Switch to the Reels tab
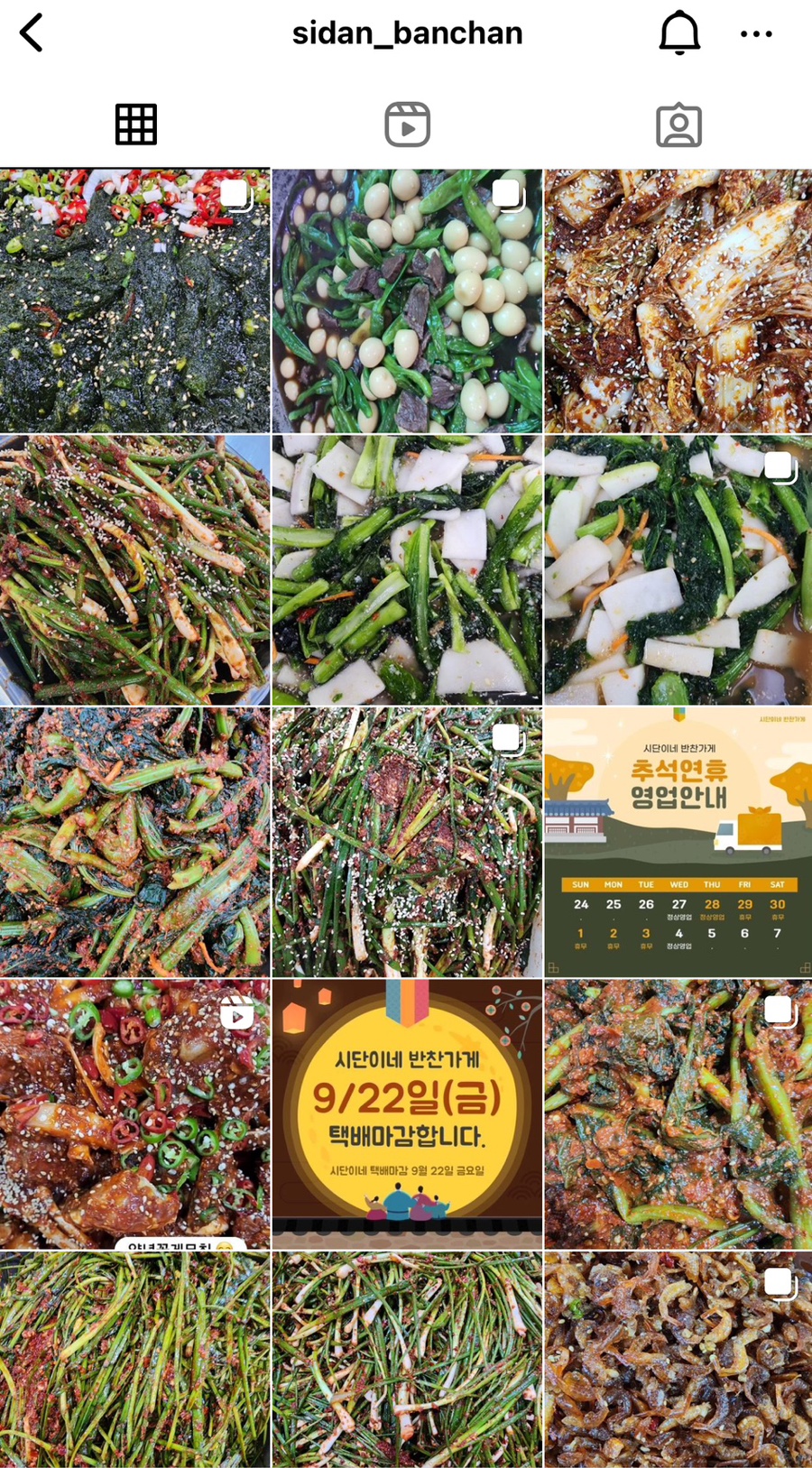This screenshot has width=812, height=1468. click(x=407, y=125)
